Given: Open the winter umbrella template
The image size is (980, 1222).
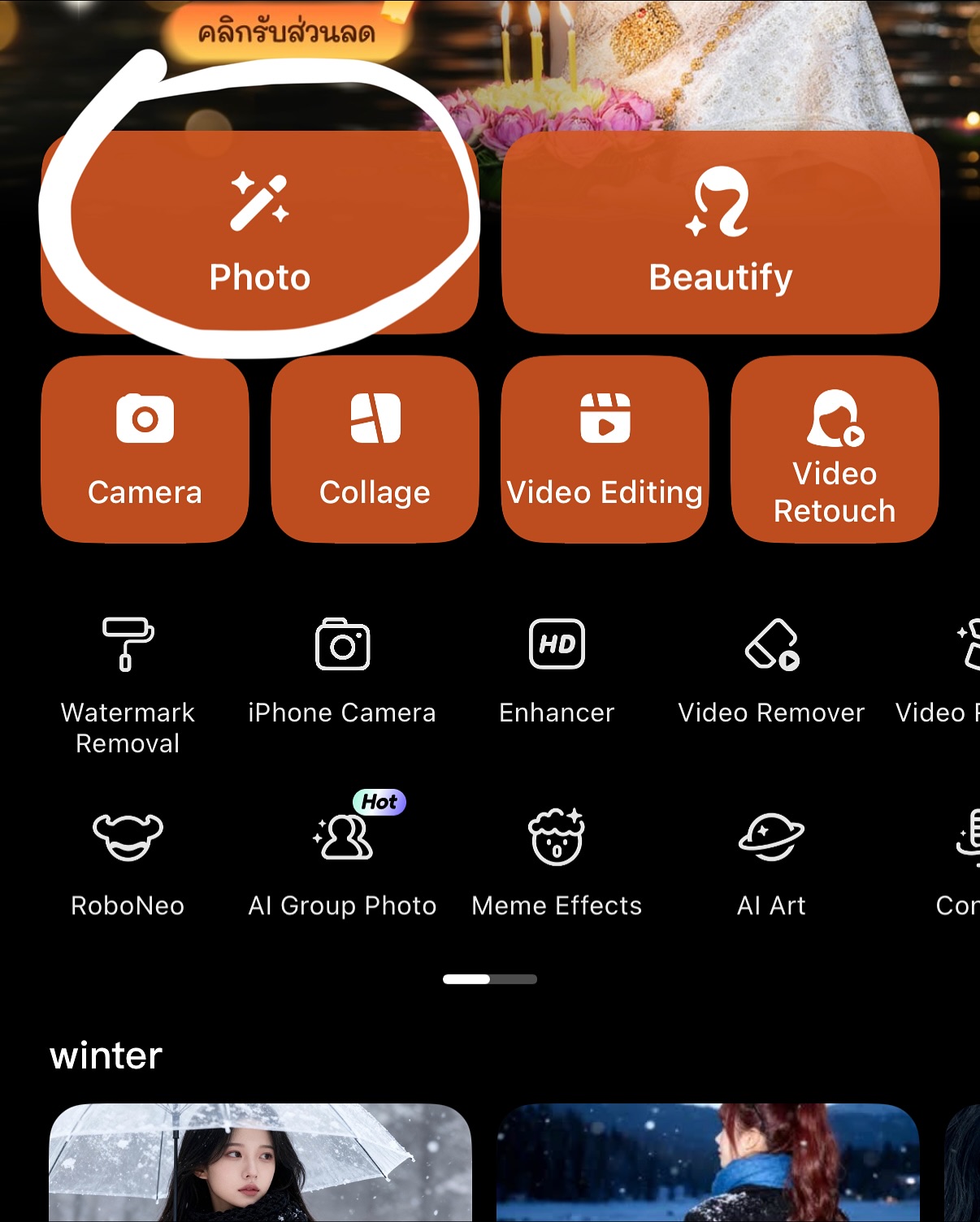Looking at the screenshot, I should (x=260, y=1162).
